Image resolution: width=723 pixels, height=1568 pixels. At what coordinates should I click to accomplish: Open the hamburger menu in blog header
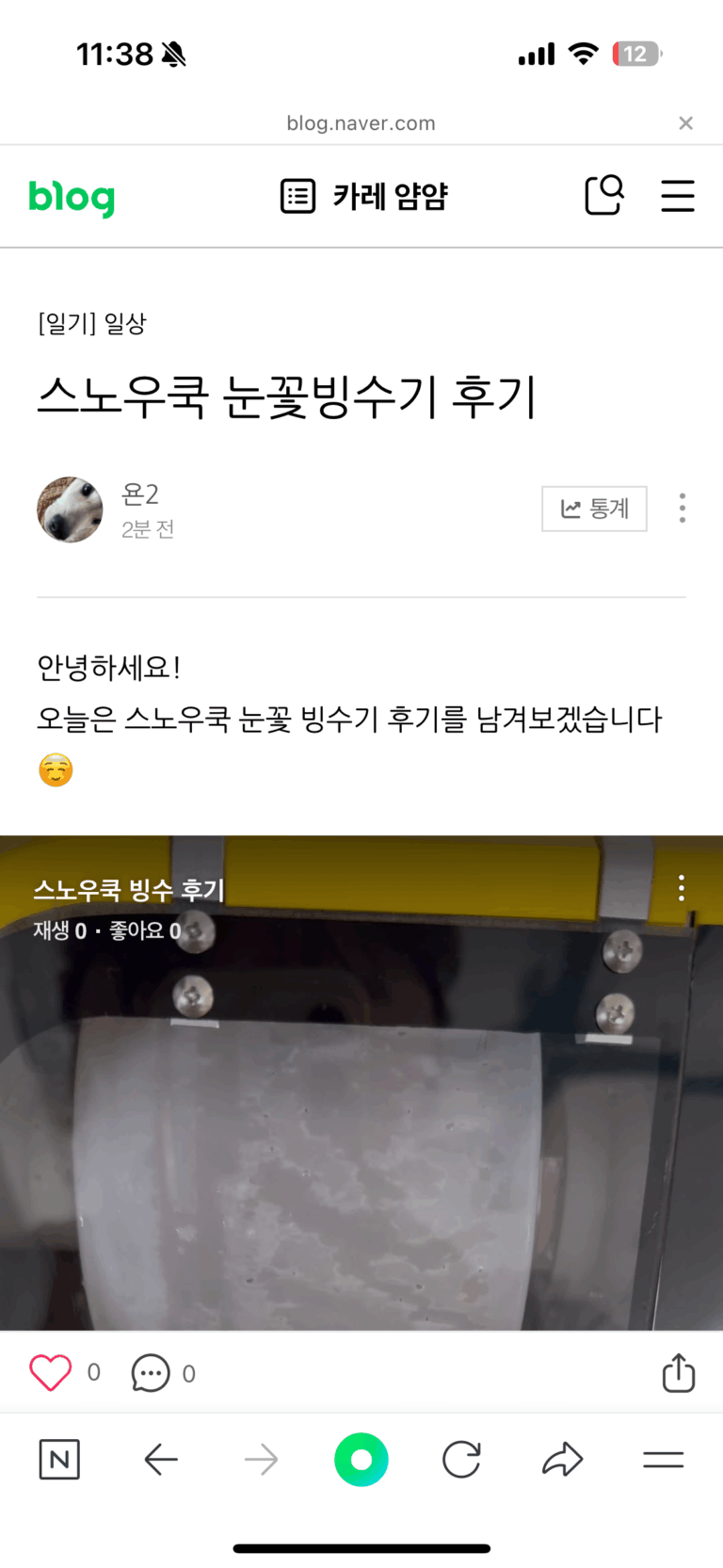677,196
